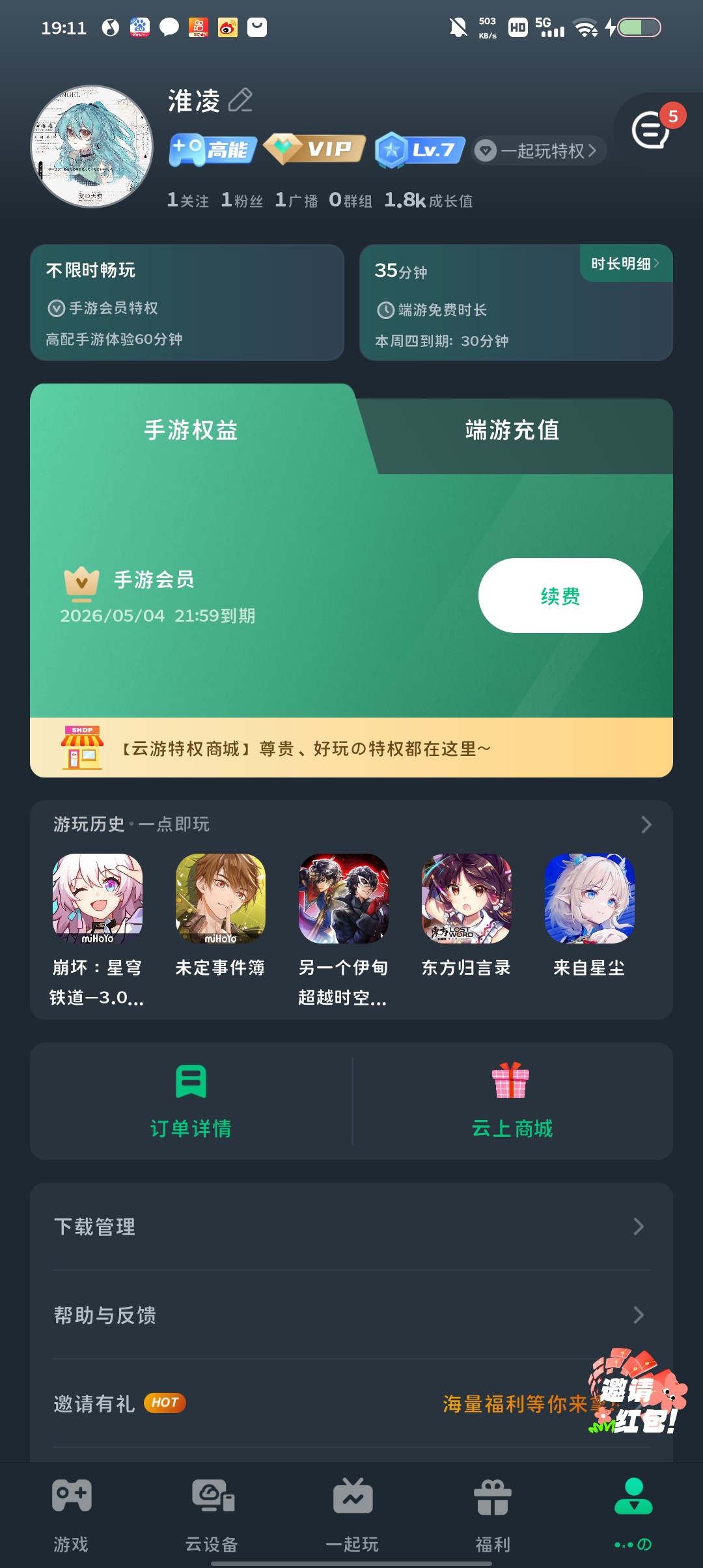This screenshot has width=703, height=1568.
Task: Edit the nickname 淮凌
Action: click(x=240, y=100)
